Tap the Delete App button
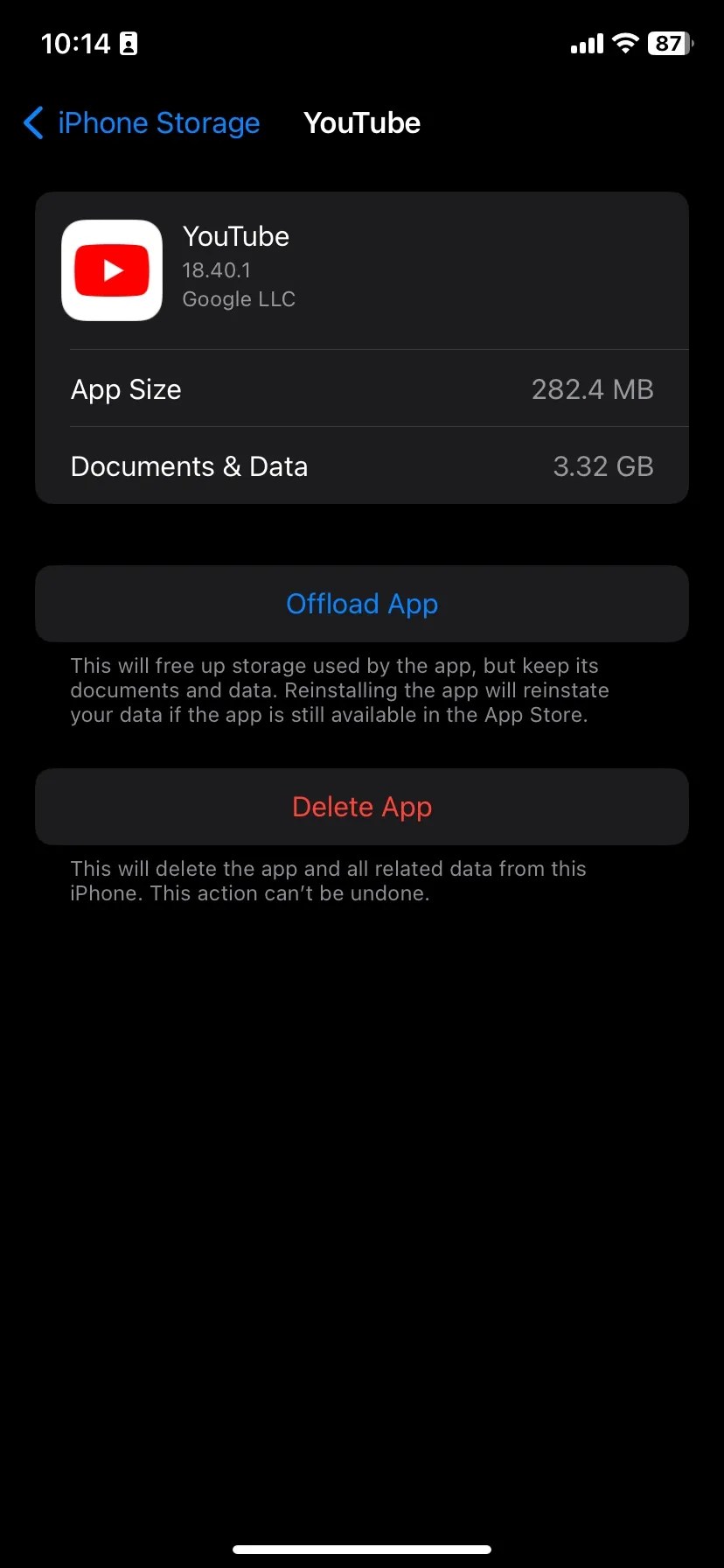Viewport: 724px width, 1568px height. (x=362, y=806)
